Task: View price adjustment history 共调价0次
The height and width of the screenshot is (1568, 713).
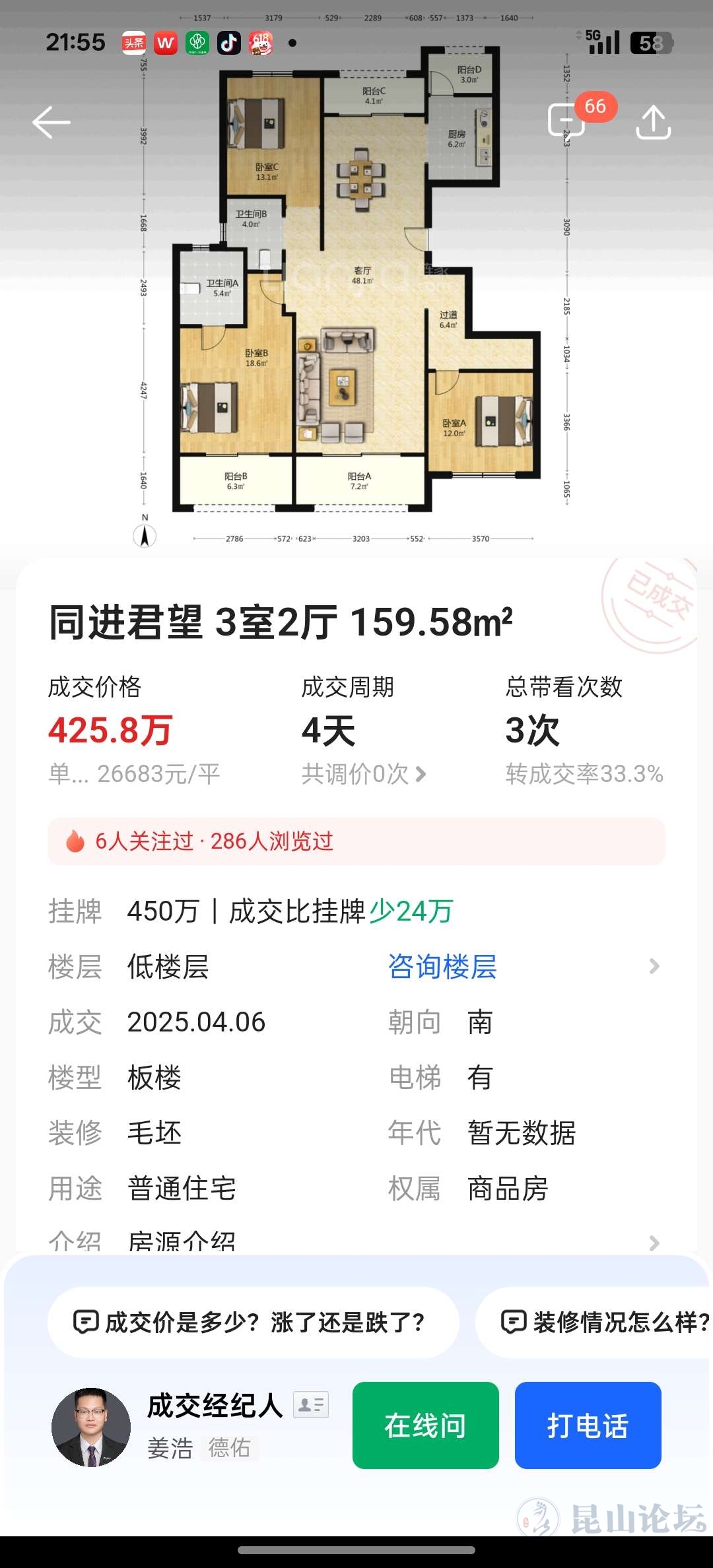Action: 364,774
